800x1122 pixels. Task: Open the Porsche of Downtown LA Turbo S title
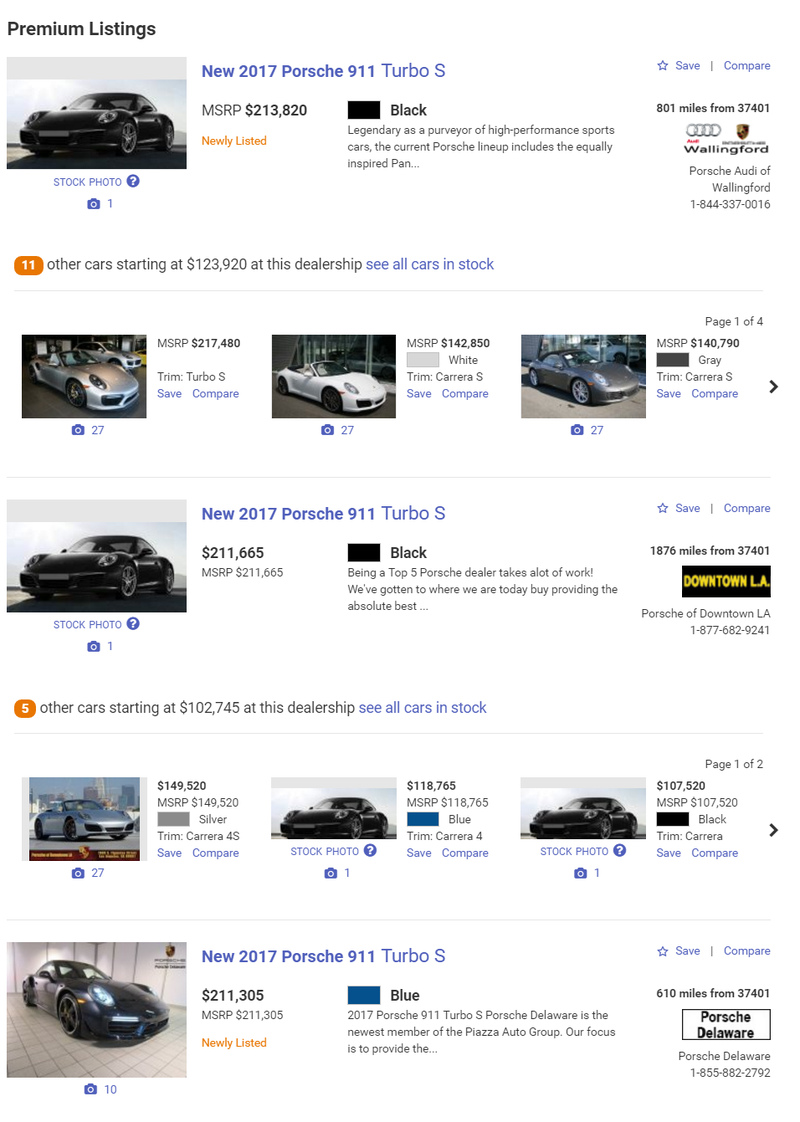323,514
